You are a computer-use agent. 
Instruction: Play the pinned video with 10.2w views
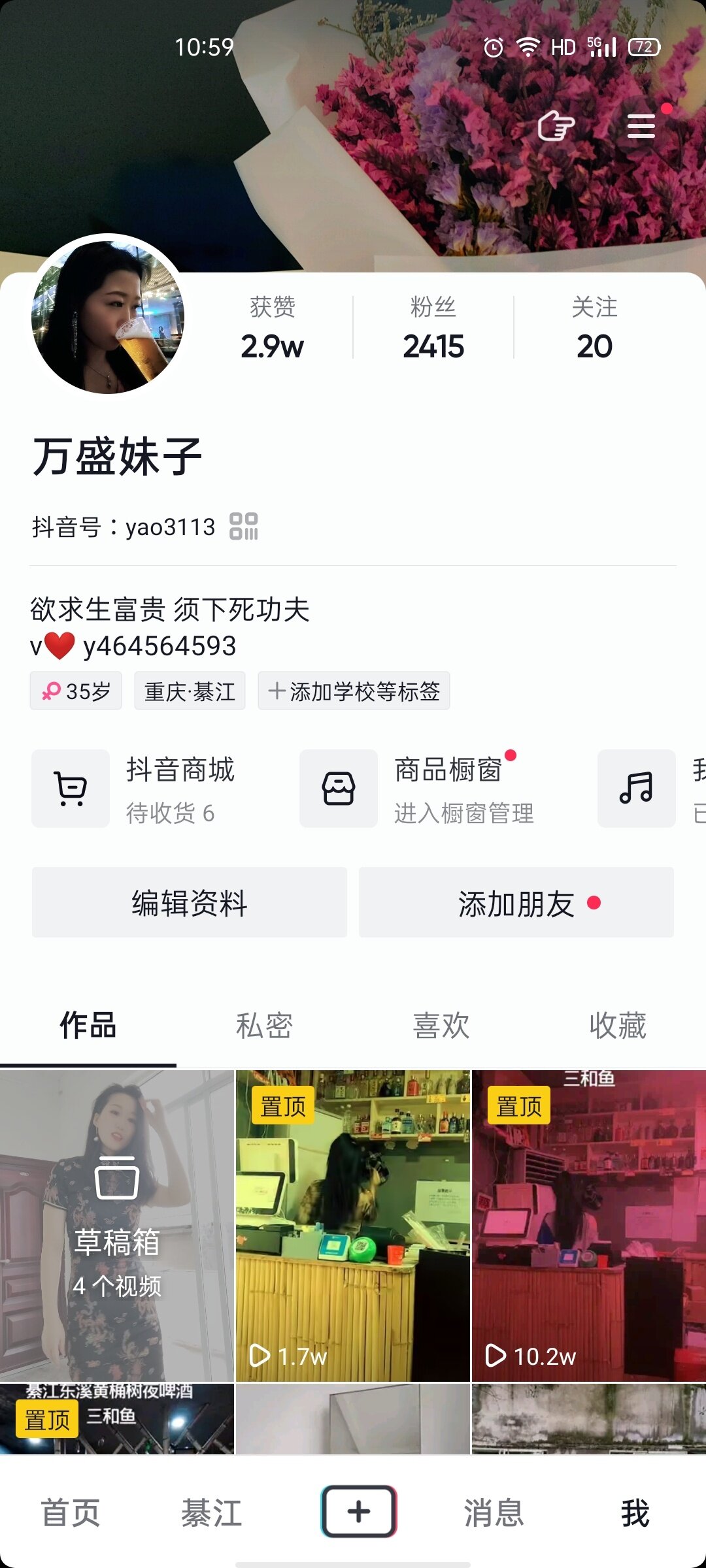(589, 1226)
